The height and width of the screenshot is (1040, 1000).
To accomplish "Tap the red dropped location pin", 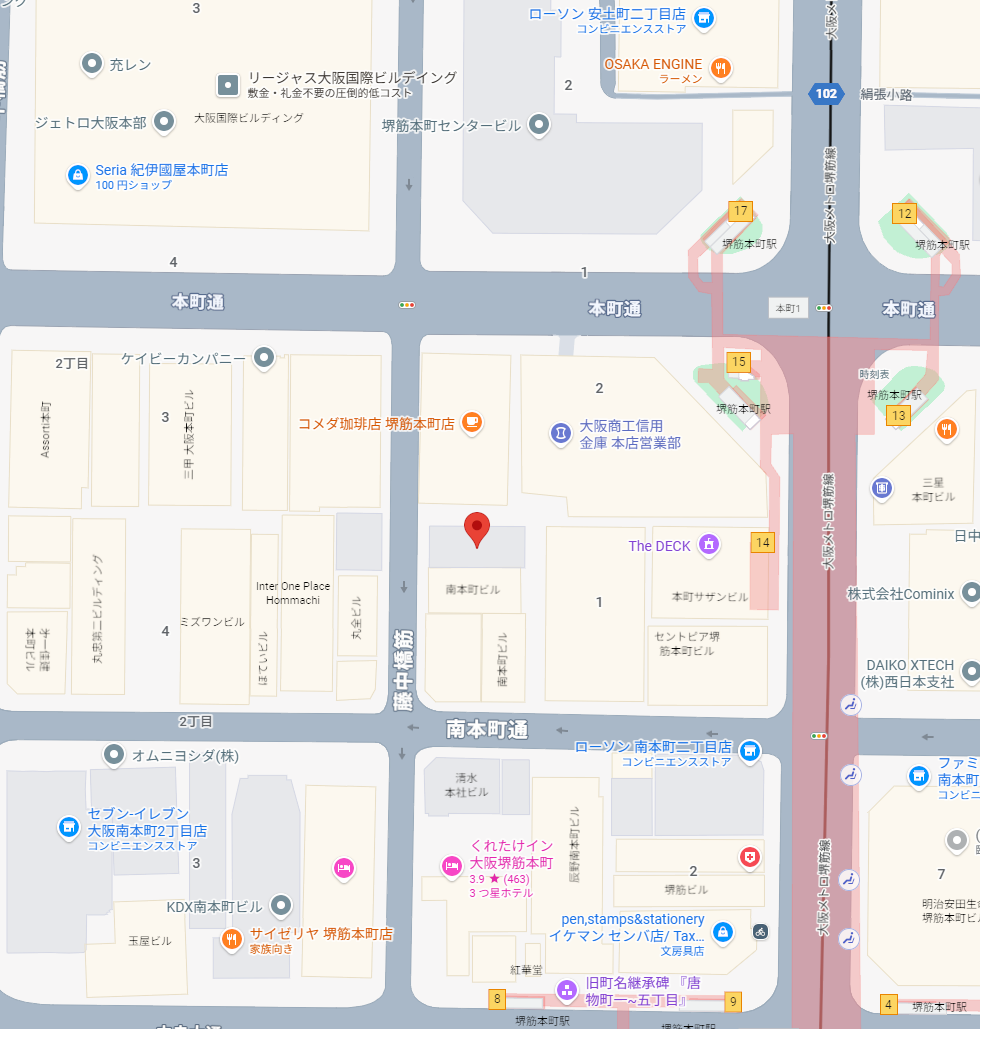I will pyautogui.click(x=478, y=529).
